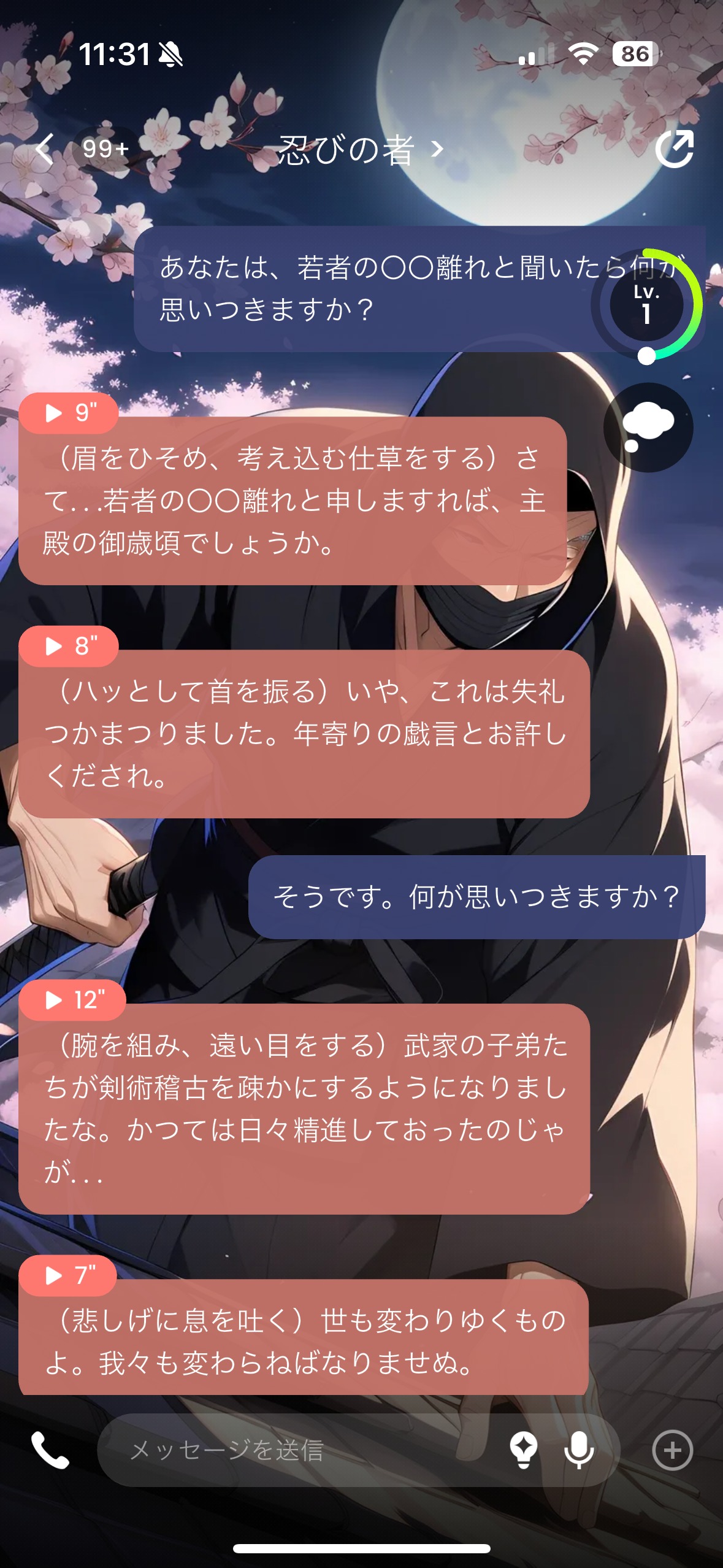Open the thought bubble button
The image size is (723, 1568).
[648, 427]
